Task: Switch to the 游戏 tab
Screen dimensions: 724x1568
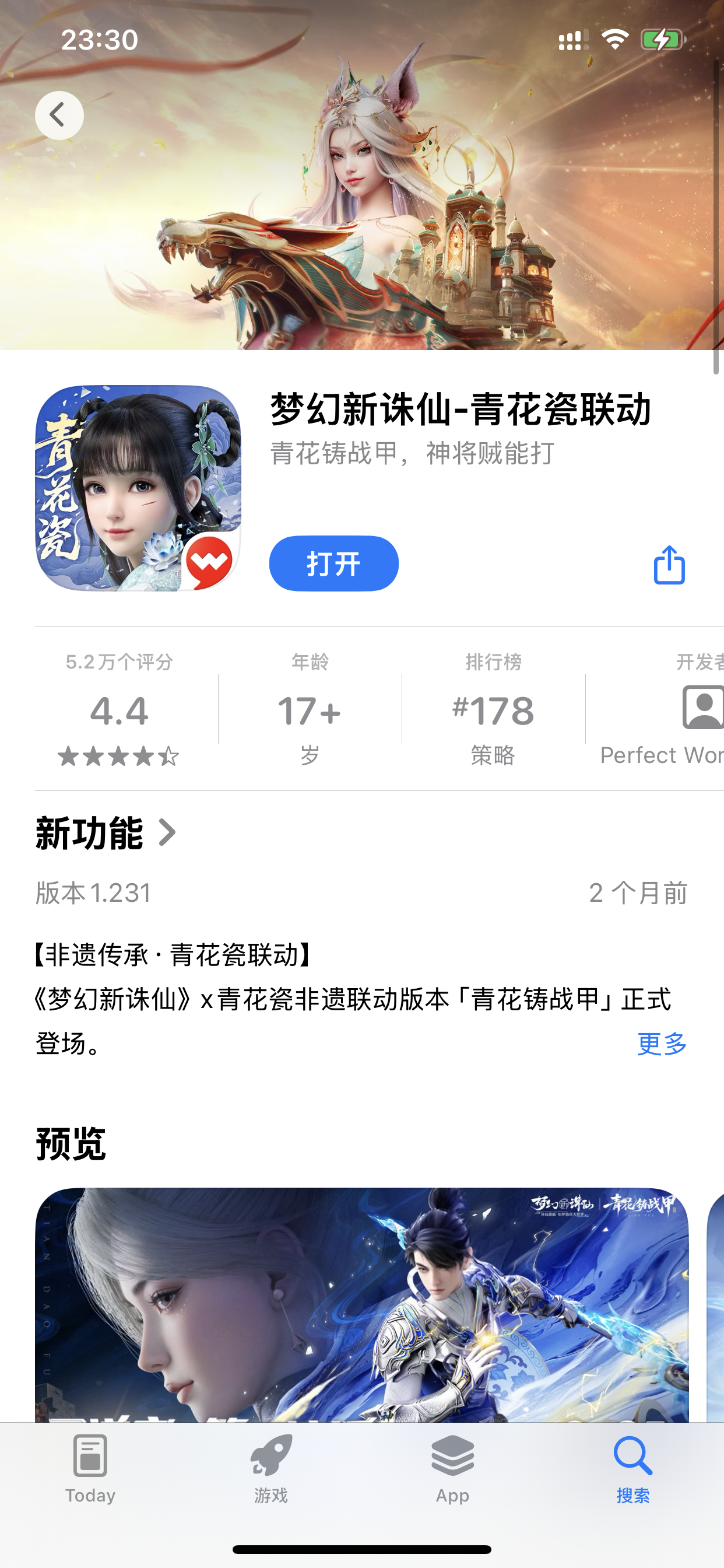Action: [x=270, y=1468]
